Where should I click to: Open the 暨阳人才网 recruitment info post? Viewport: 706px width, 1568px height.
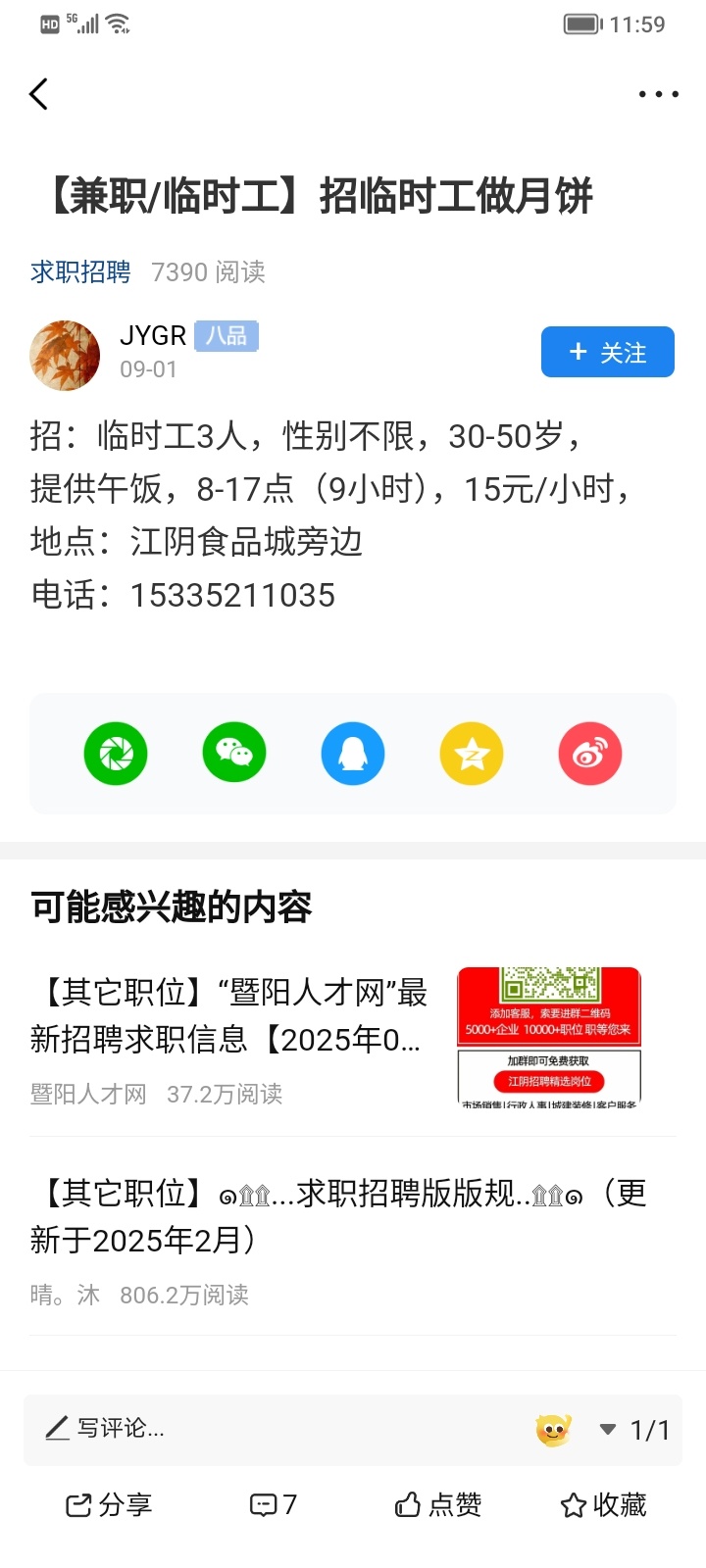(x=230, y=1015)
